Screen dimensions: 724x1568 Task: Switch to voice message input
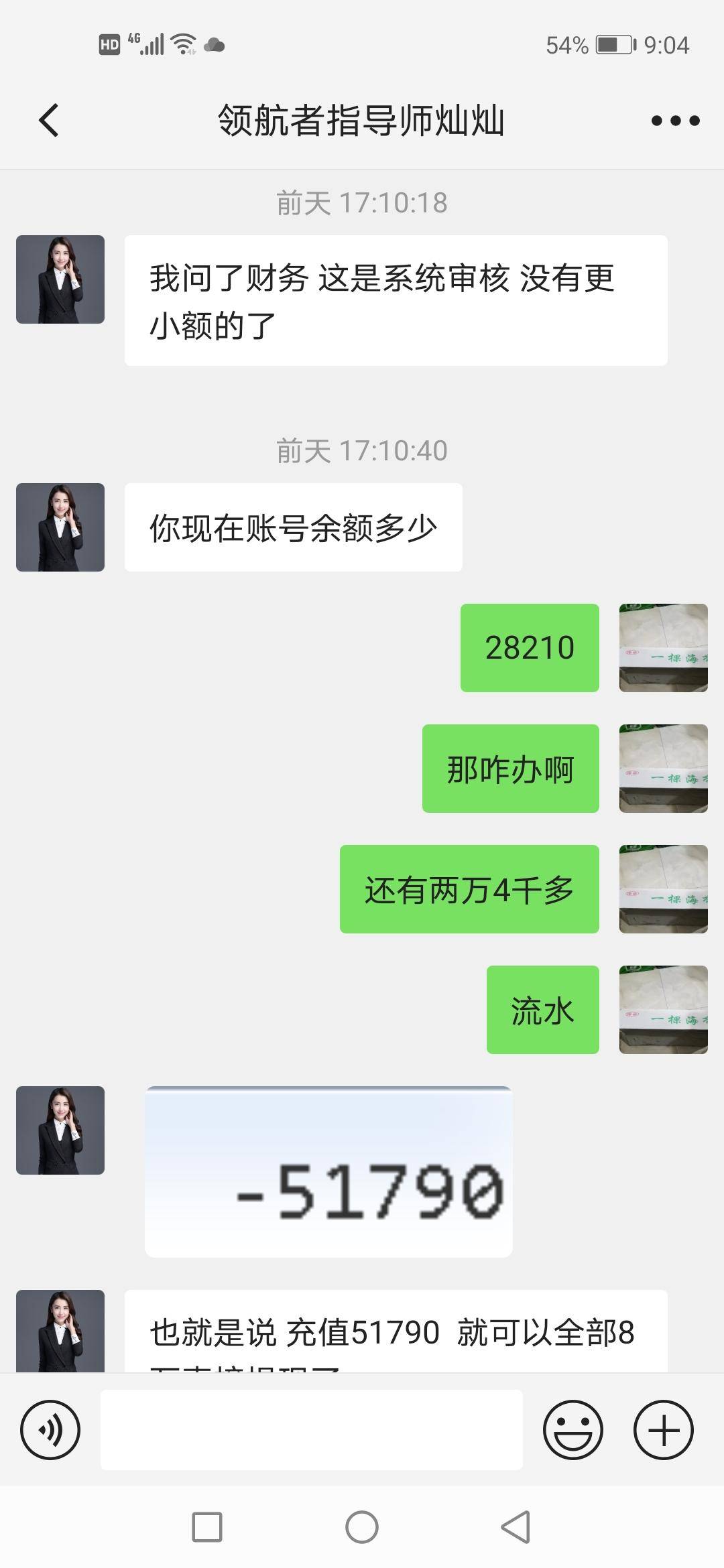pyautogui.click(x=50, y=1430)
